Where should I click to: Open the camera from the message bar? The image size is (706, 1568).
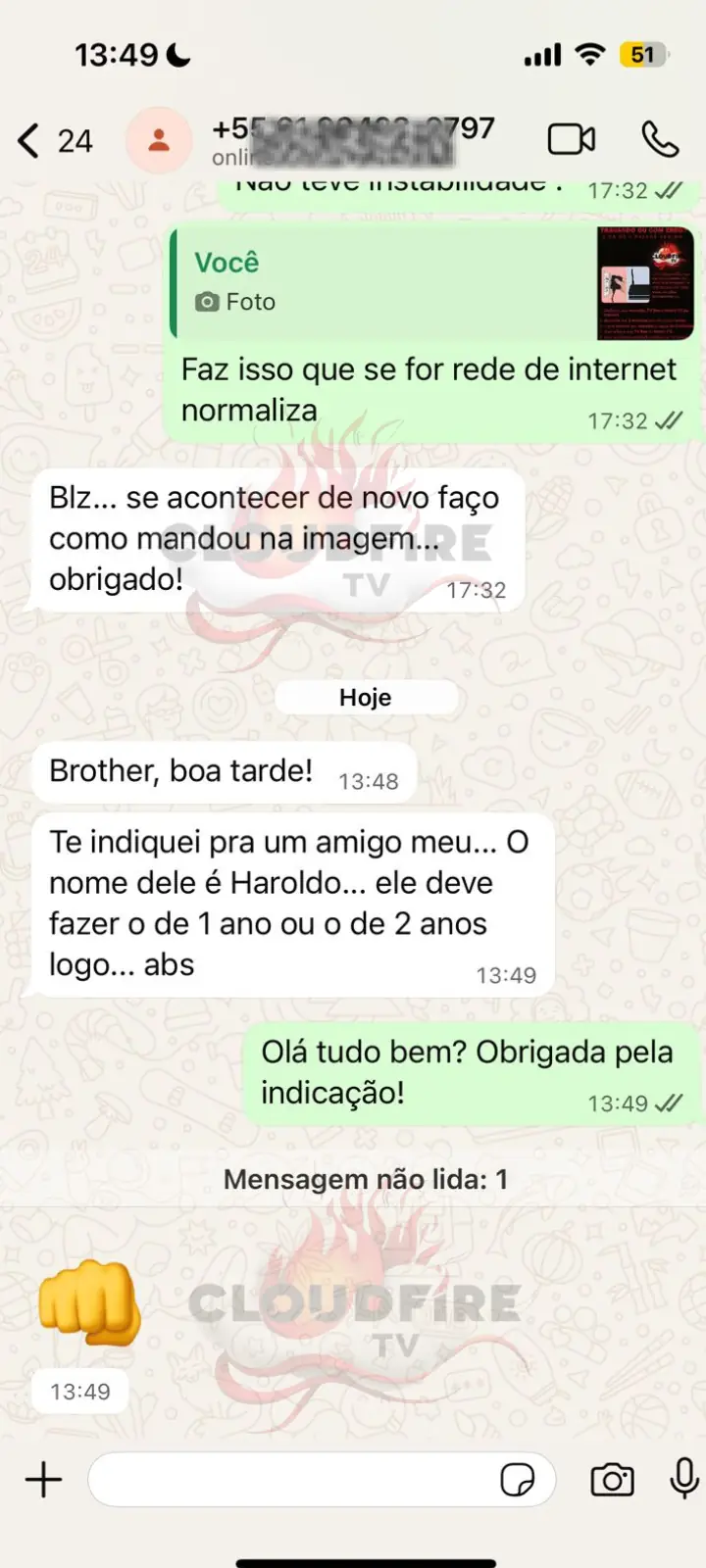[612, 1480]
